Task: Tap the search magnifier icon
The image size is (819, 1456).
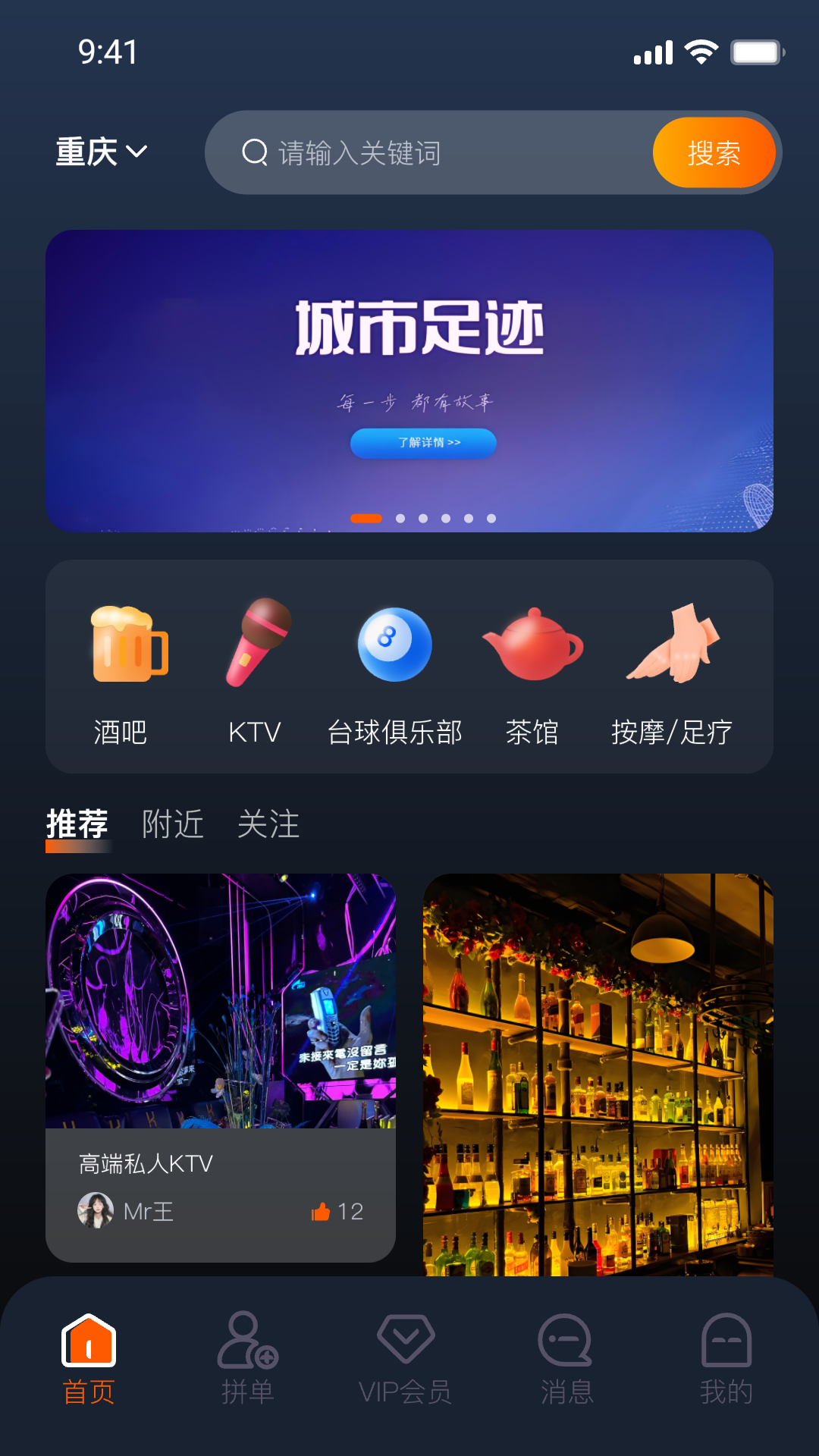Action: click(254, 152)
